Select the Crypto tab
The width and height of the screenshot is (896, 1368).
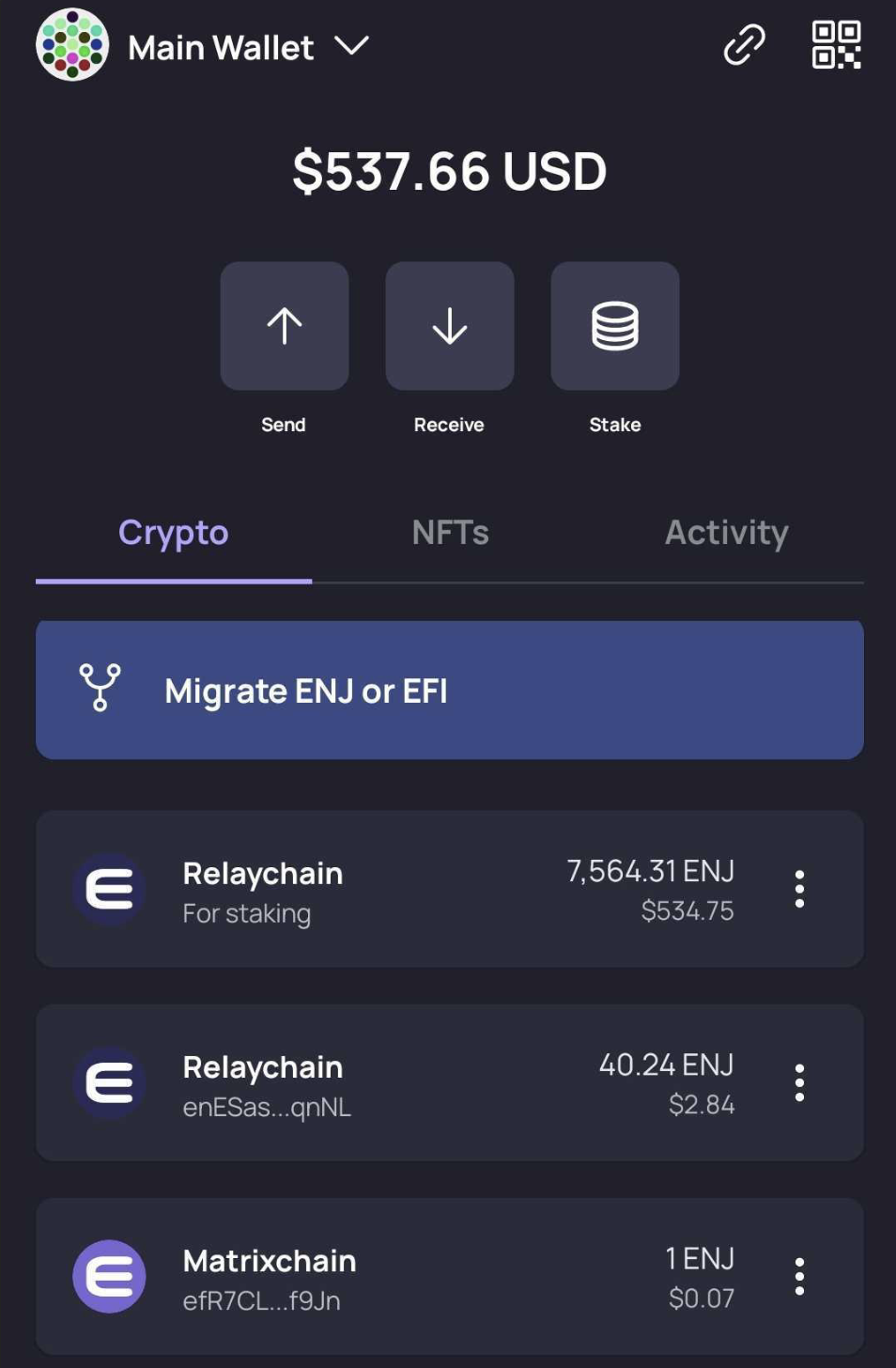[x=173, y=532]
